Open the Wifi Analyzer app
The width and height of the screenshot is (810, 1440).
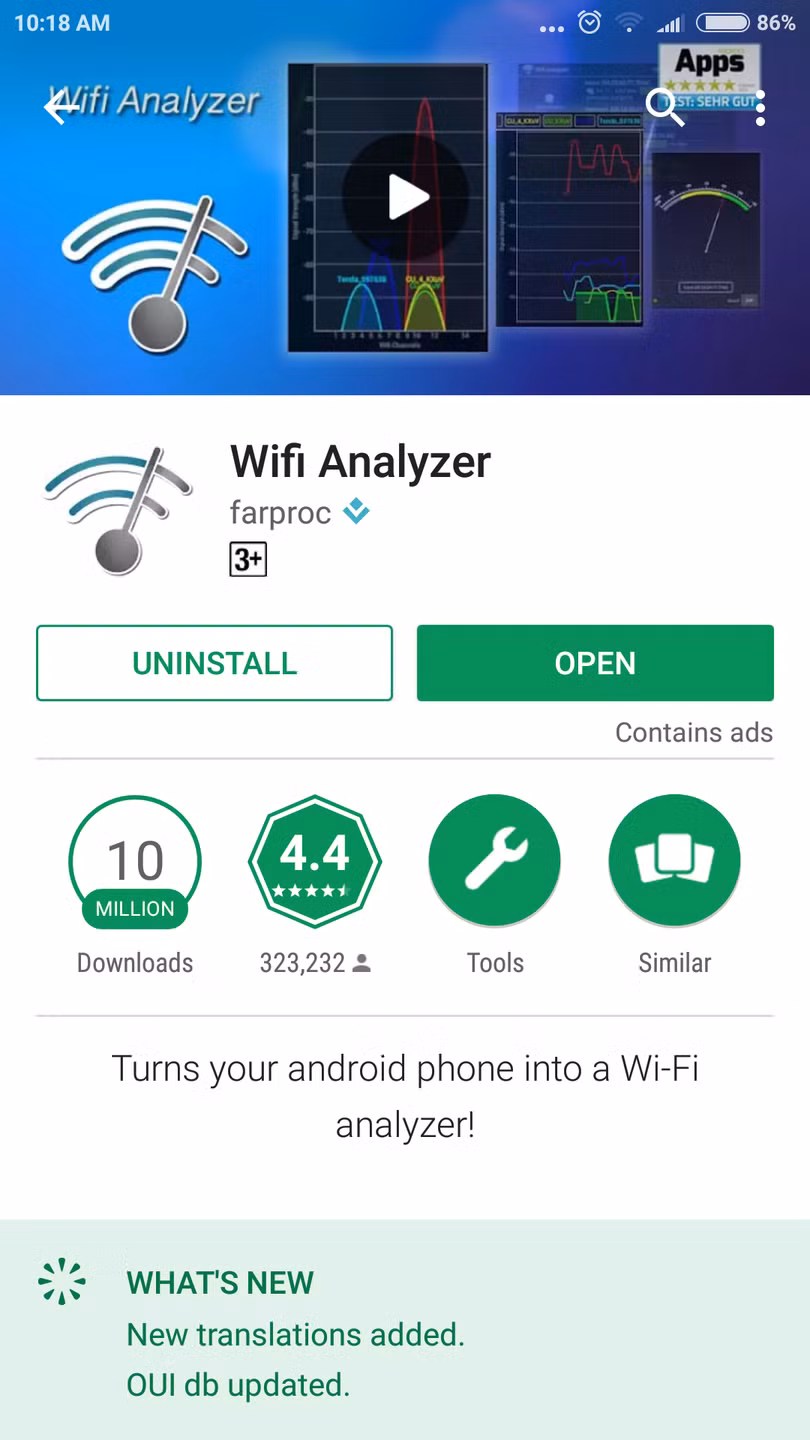(x=595, y=663)
